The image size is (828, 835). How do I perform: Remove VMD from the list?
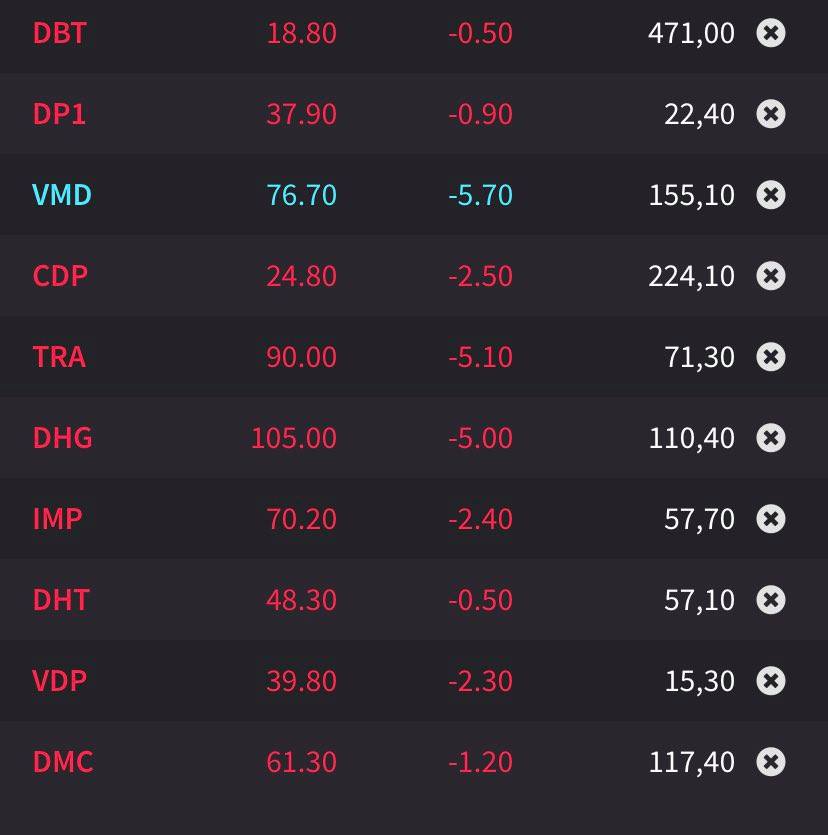pyautogui.click(x=770, y=195)
